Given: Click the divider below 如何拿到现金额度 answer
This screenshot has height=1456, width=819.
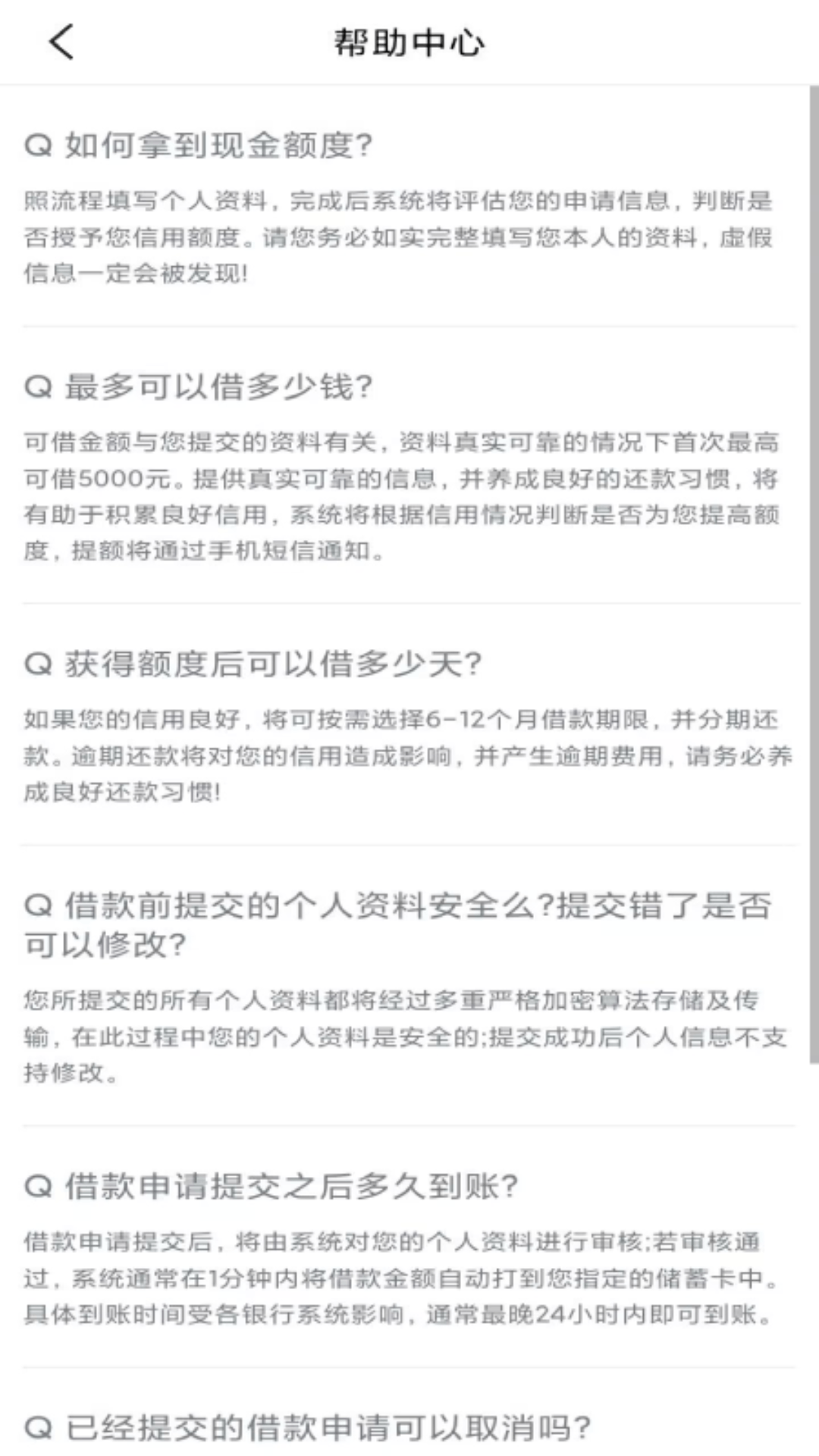Looking at the screenshot, I should click(x=409, y=325).
